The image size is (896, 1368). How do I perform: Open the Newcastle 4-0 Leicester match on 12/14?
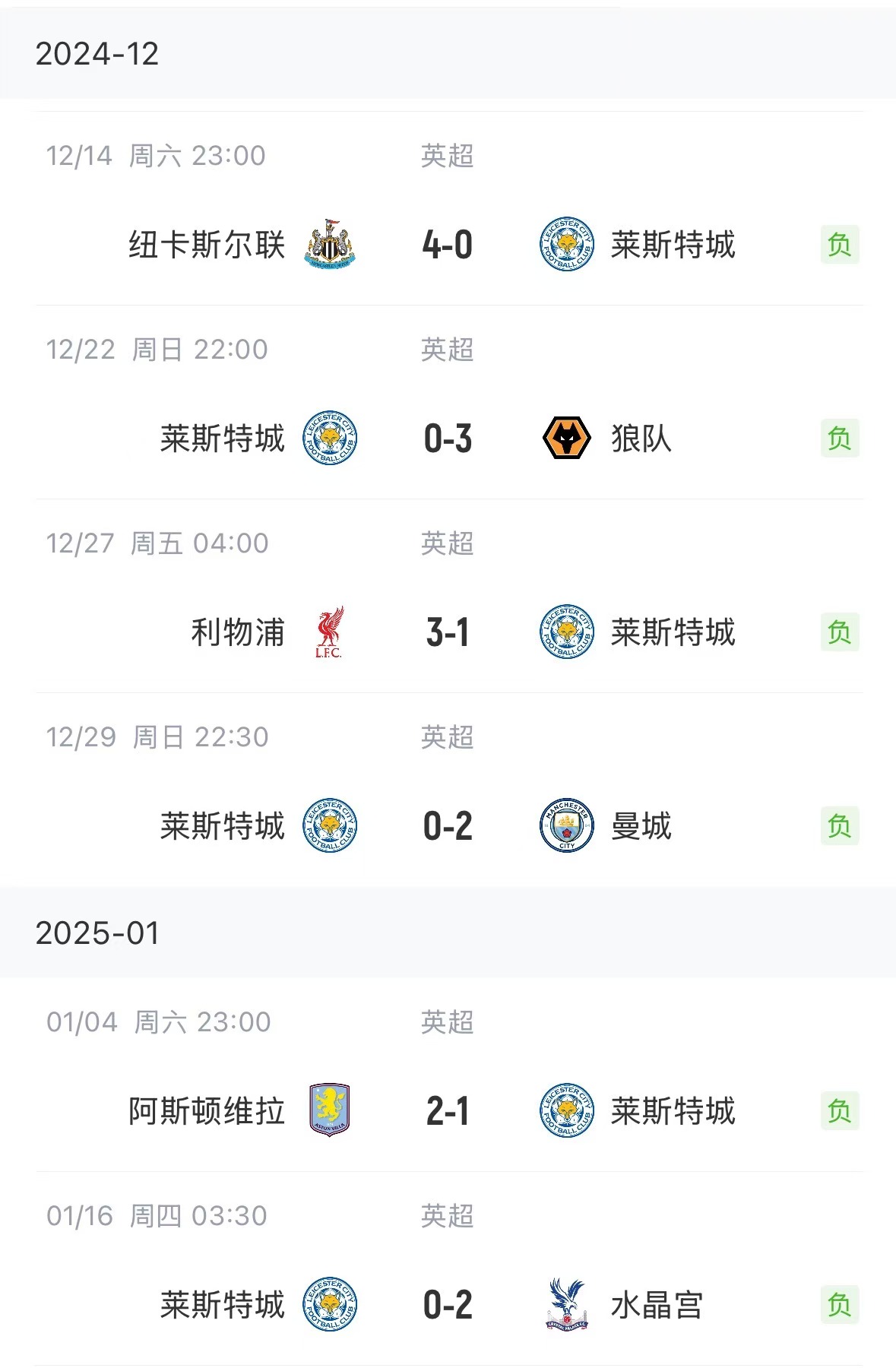coord(448,245)
